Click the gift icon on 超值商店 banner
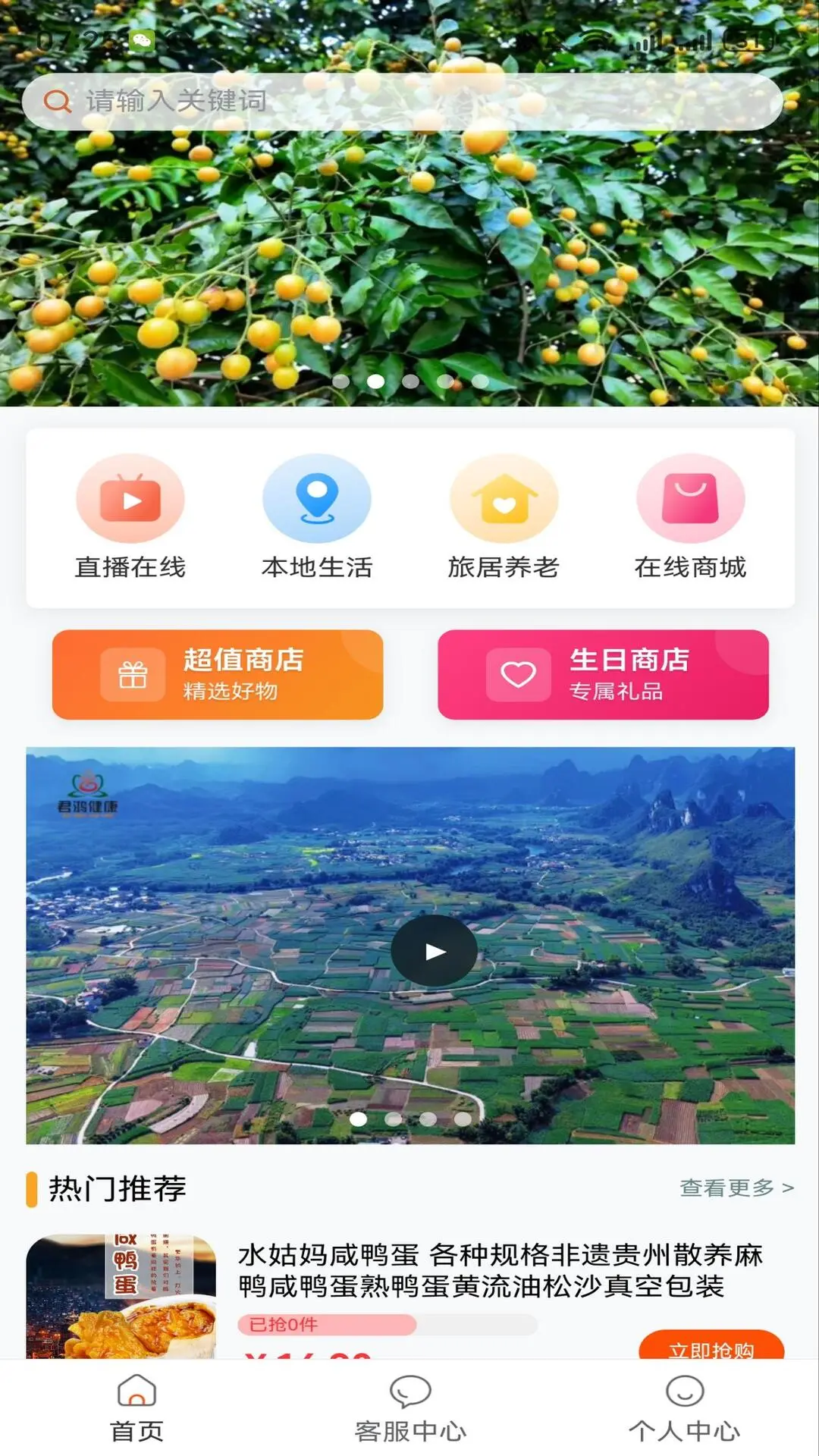 [132, 674]
